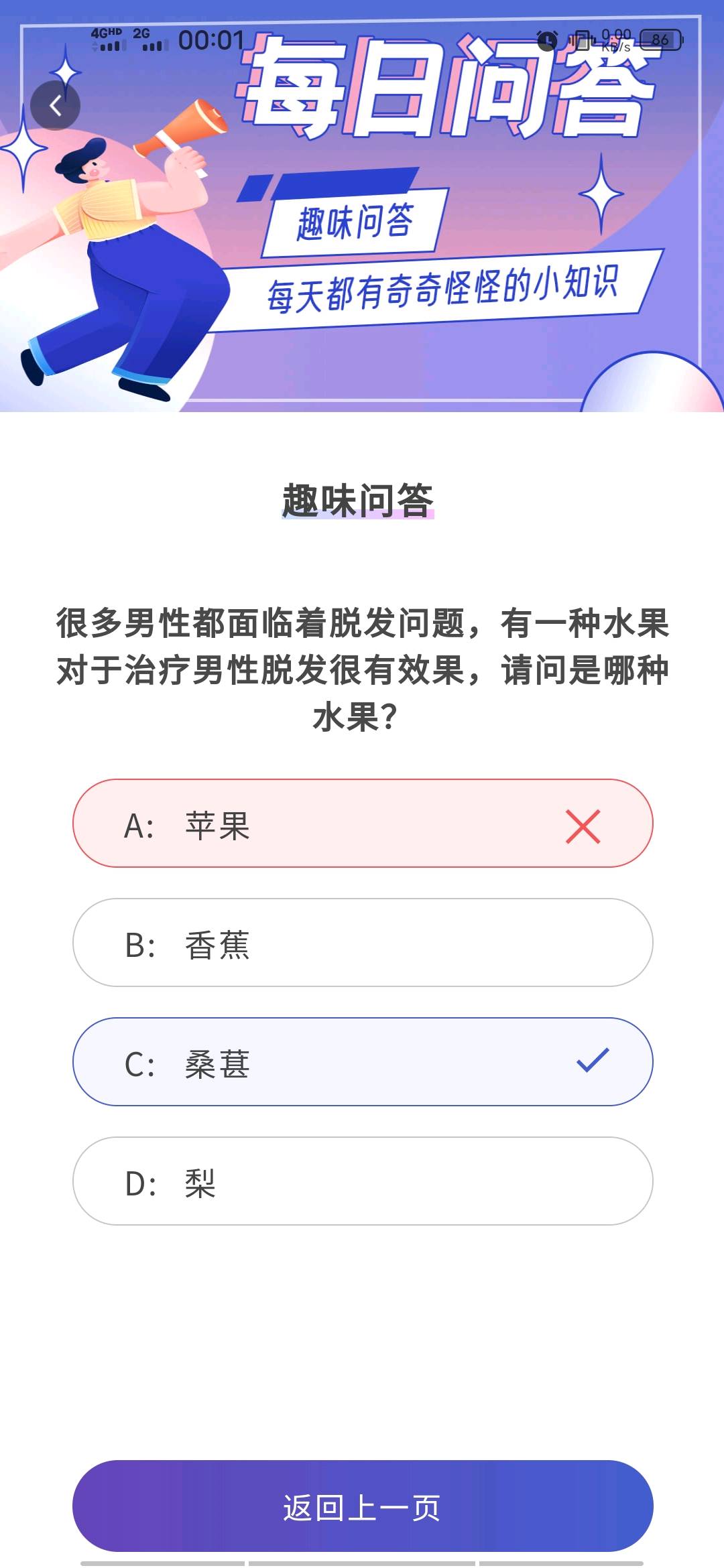Choose answer C: 桑葚
Image resolution: width=724 pixels, height=1568 pixels.
coord(363,1061)
